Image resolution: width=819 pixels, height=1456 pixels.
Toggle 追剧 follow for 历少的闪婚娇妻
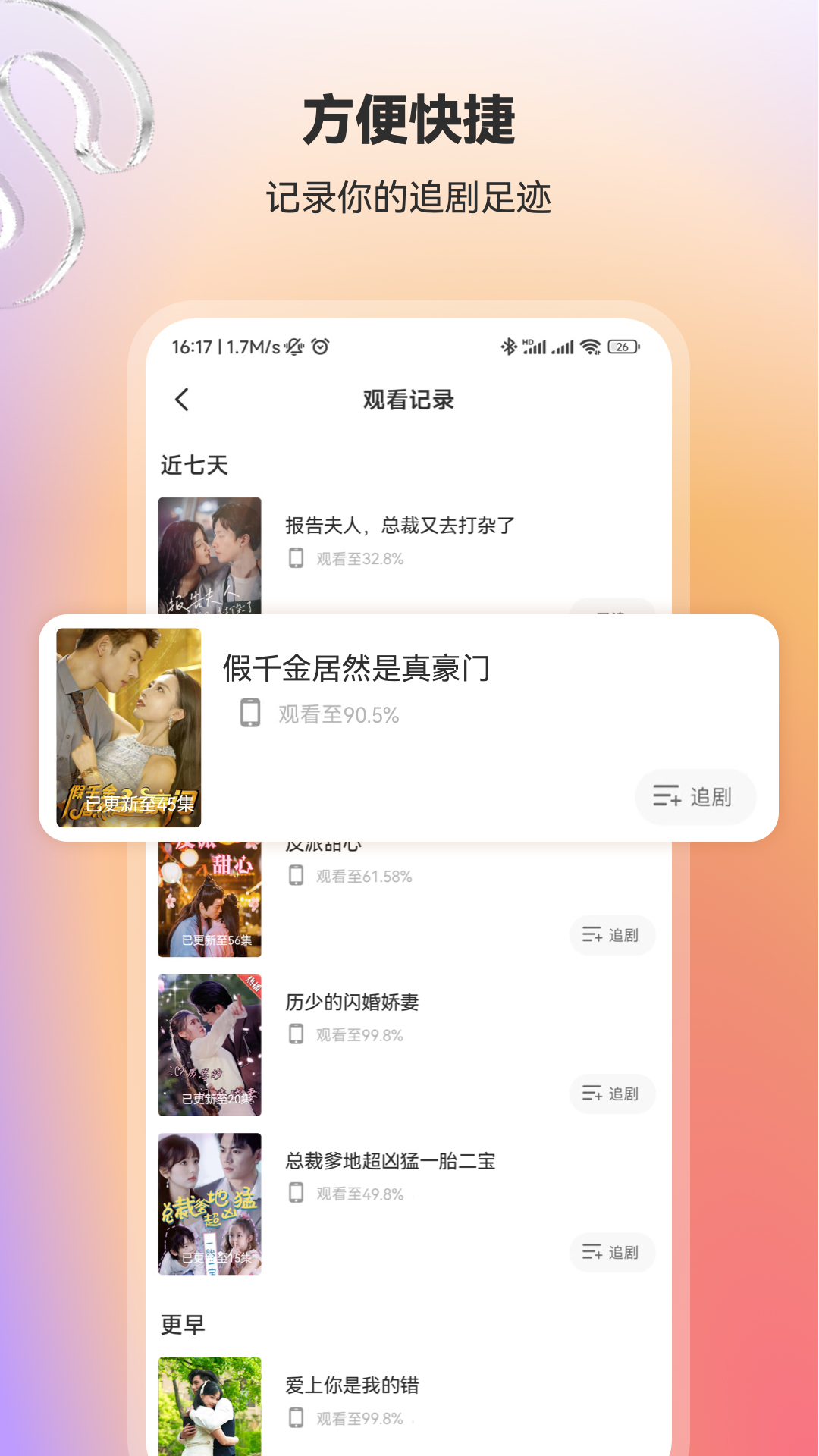[x=613, y=1094]
